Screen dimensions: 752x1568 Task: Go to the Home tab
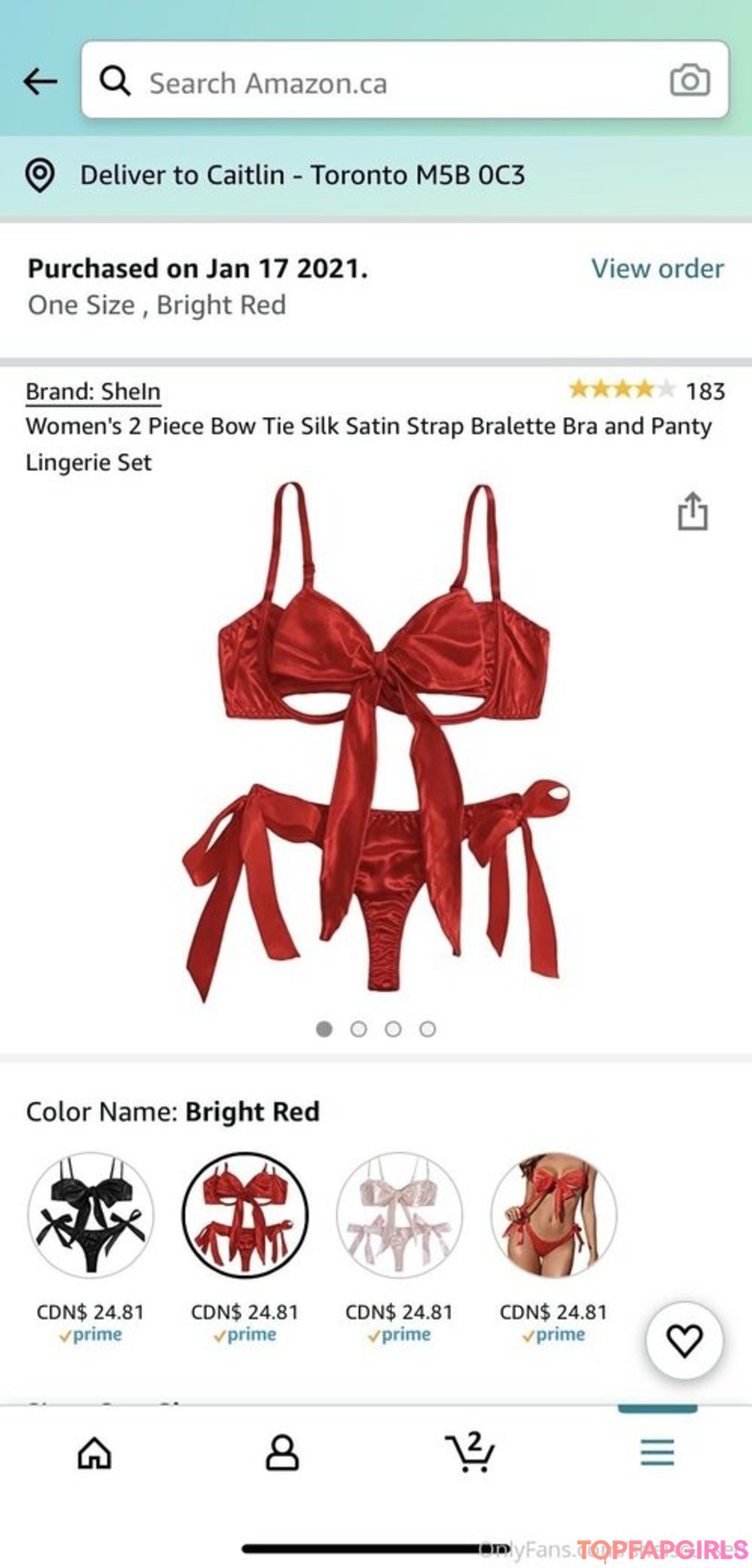95,1453
